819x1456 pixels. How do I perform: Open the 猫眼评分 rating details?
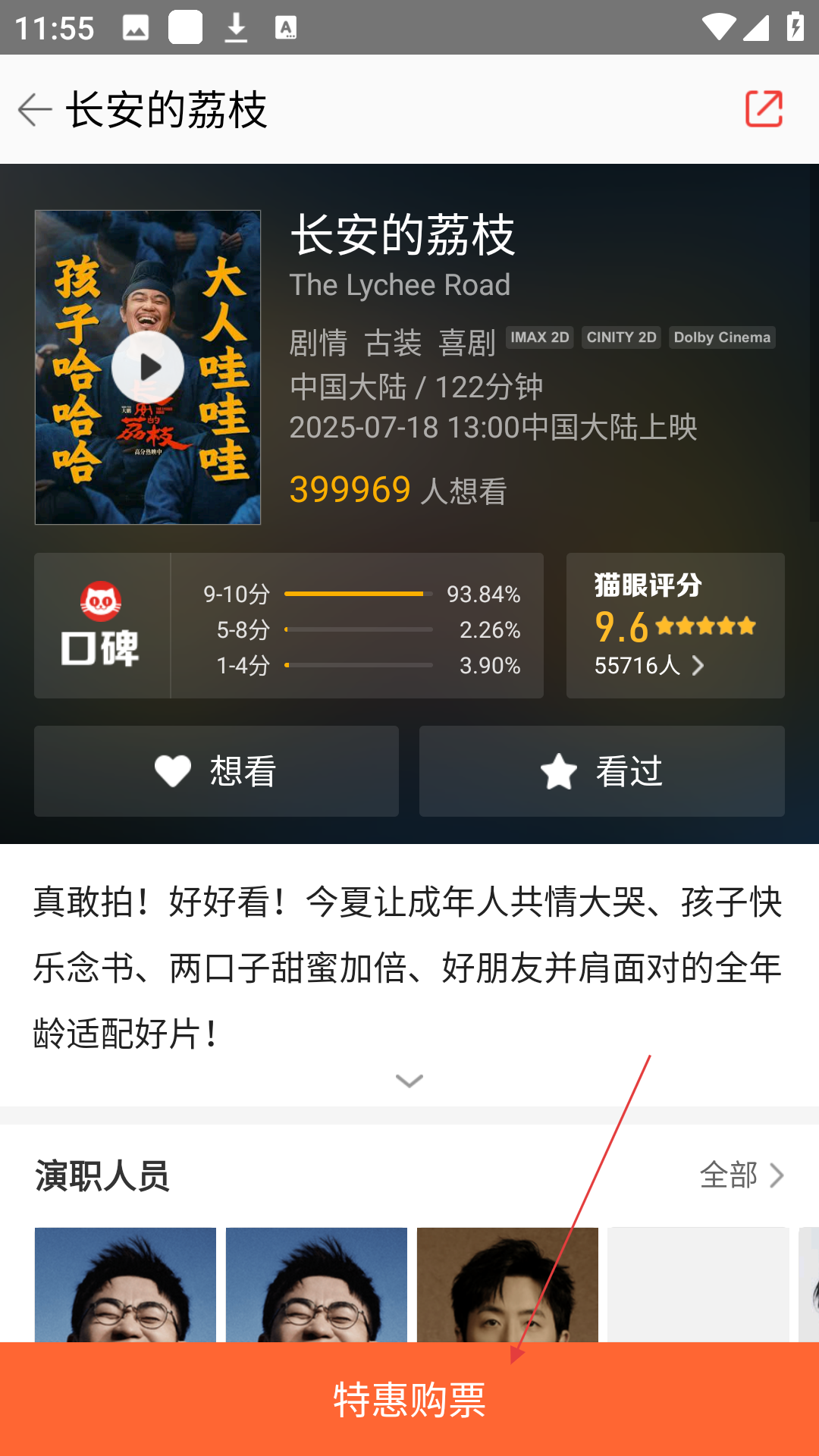tap(675, 626)
